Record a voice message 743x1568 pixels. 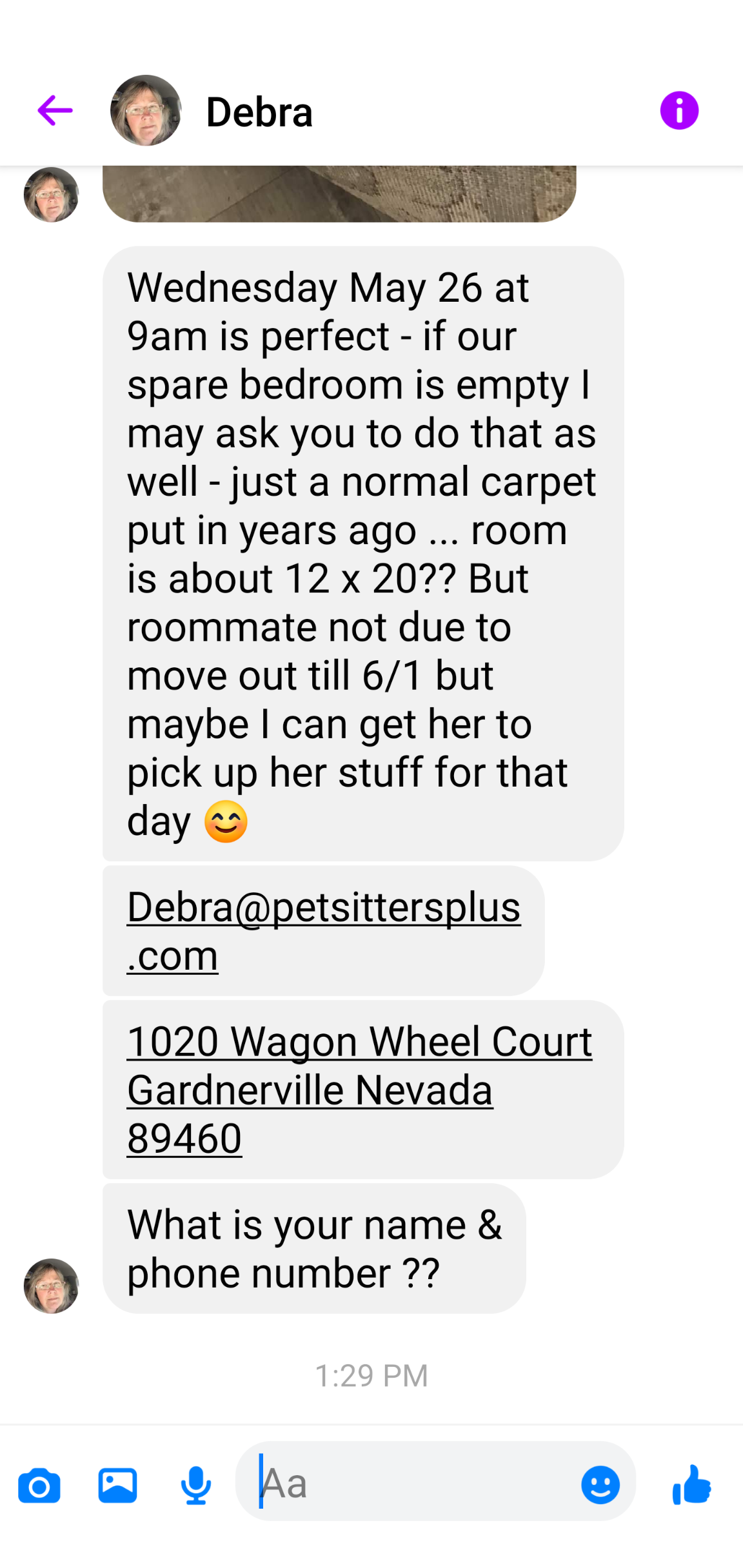pyautogui.click(x=195, y=1485)
